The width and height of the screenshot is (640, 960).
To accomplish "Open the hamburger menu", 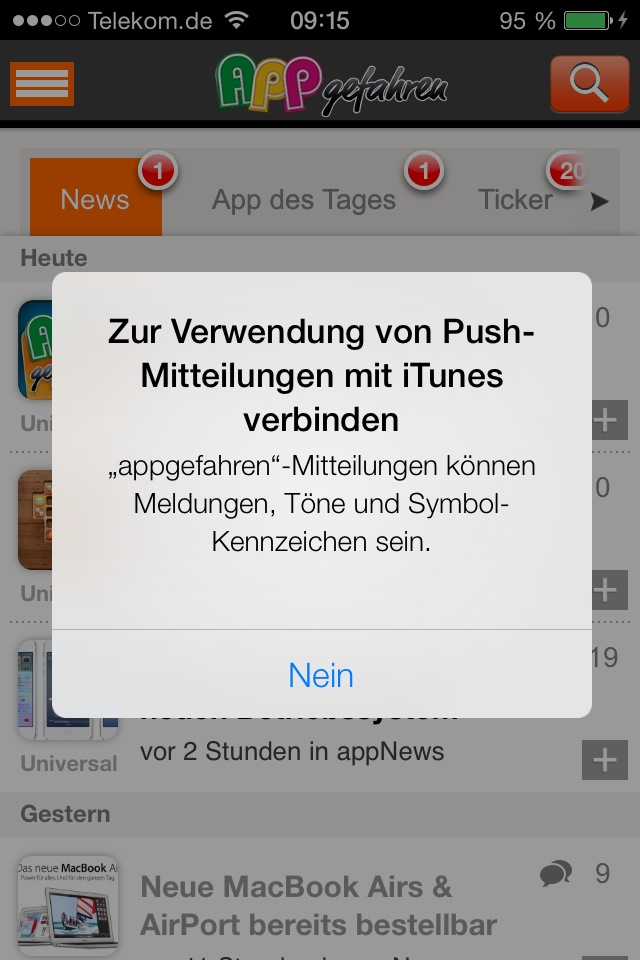I will [42, 84].
